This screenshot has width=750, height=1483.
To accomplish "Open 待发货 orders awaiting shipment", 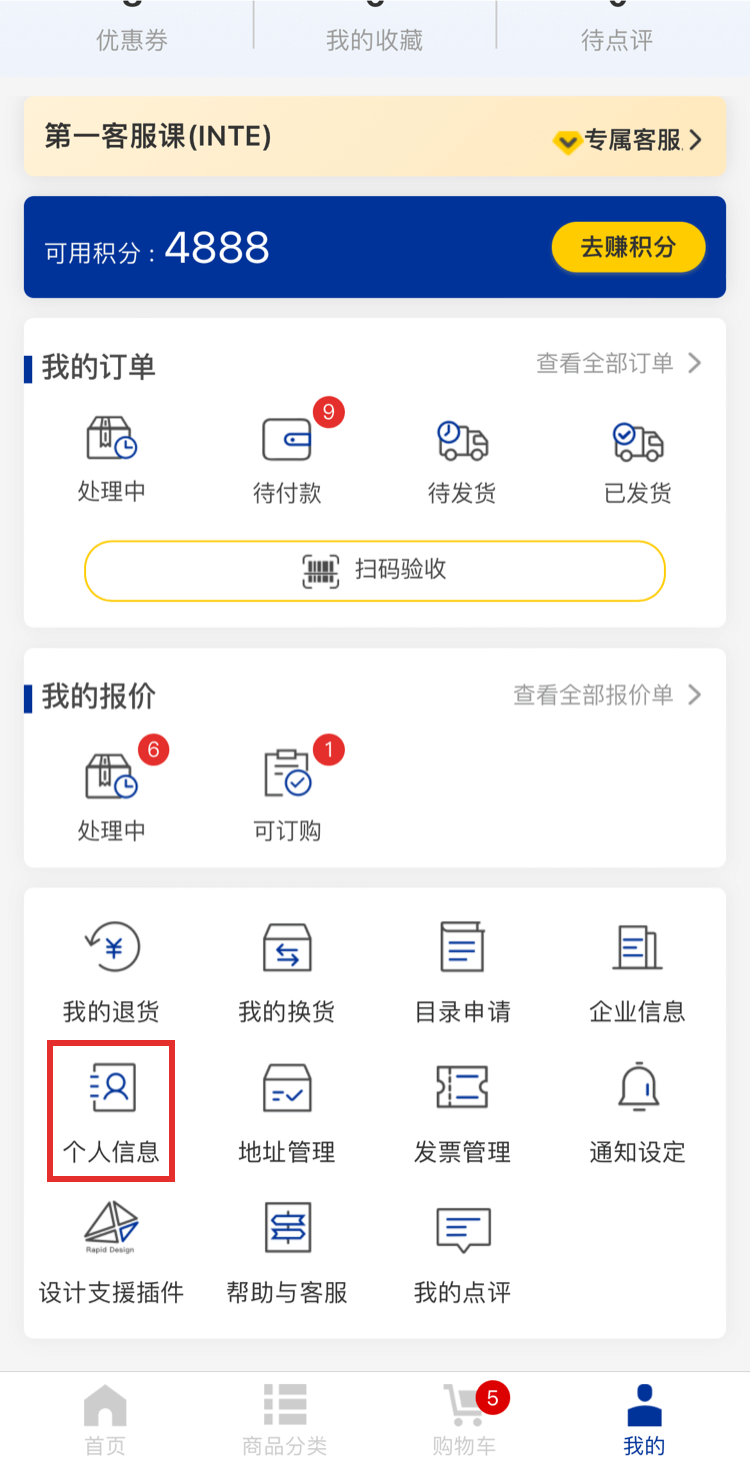I will [x=462, y=459].
